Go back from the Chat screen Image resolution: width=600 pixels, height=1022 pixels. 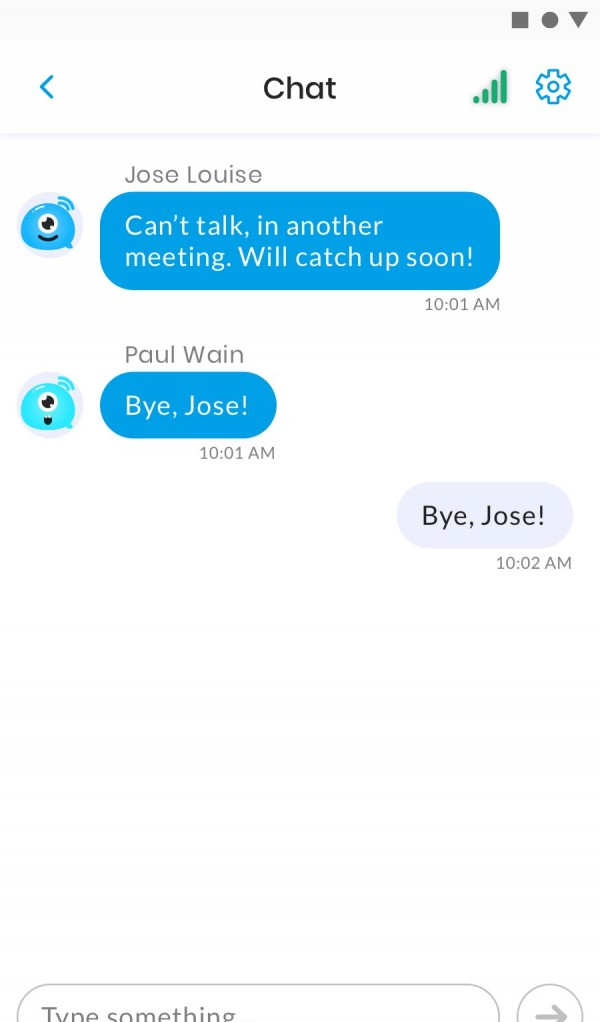pos(46,88)
